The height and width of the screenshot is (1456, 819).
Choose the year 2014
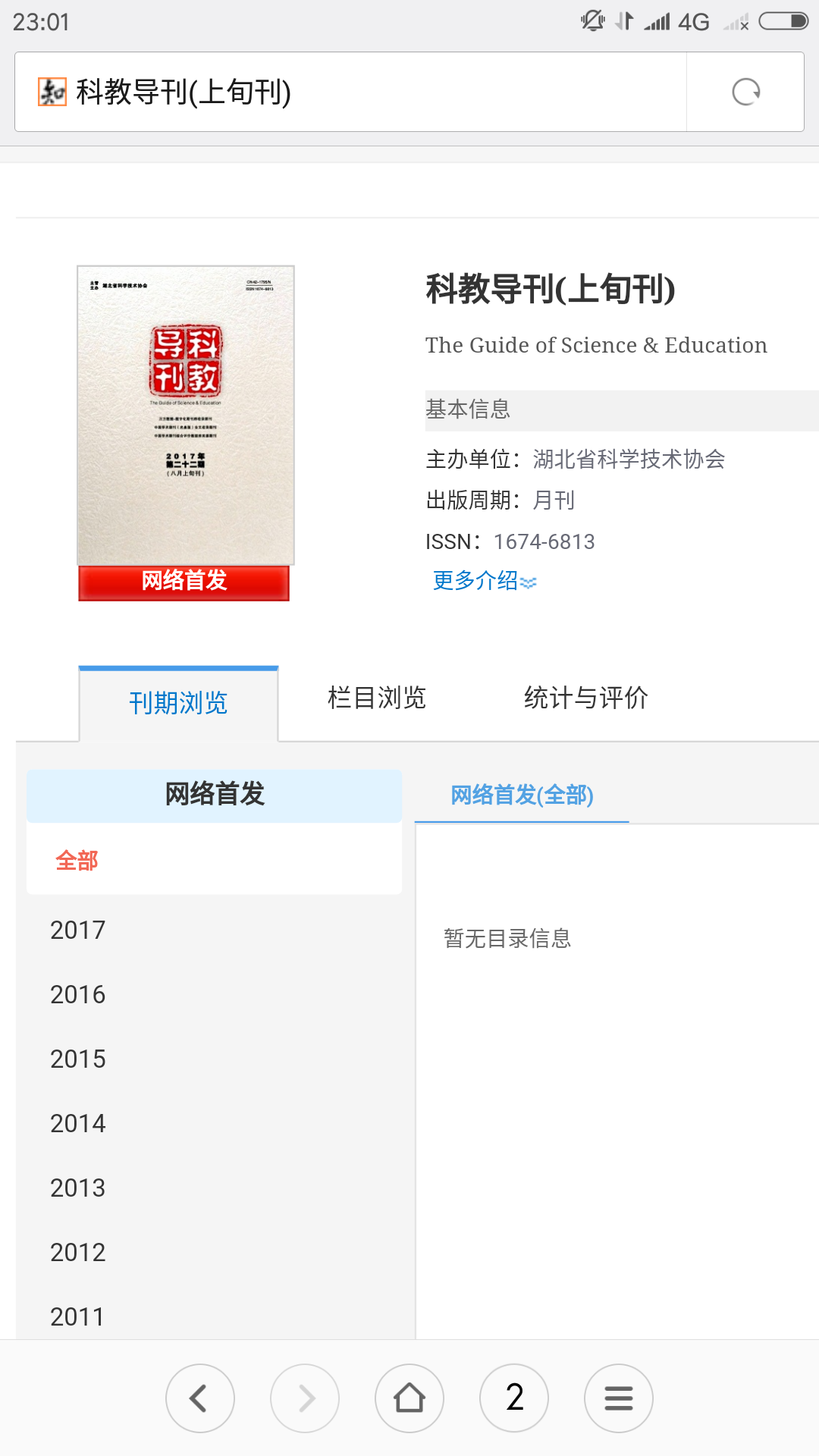(x=77, y=1123)
